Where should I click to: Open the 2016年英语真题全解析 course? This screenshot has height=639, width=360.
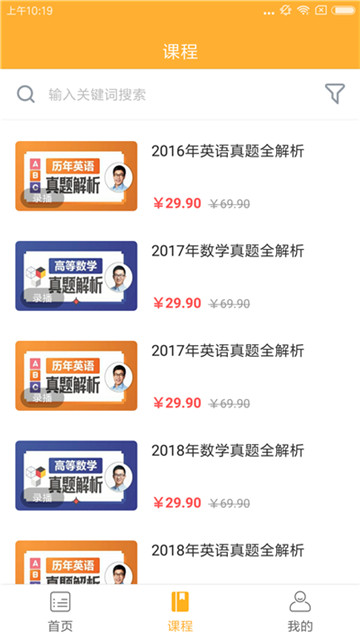coord(180,176)
